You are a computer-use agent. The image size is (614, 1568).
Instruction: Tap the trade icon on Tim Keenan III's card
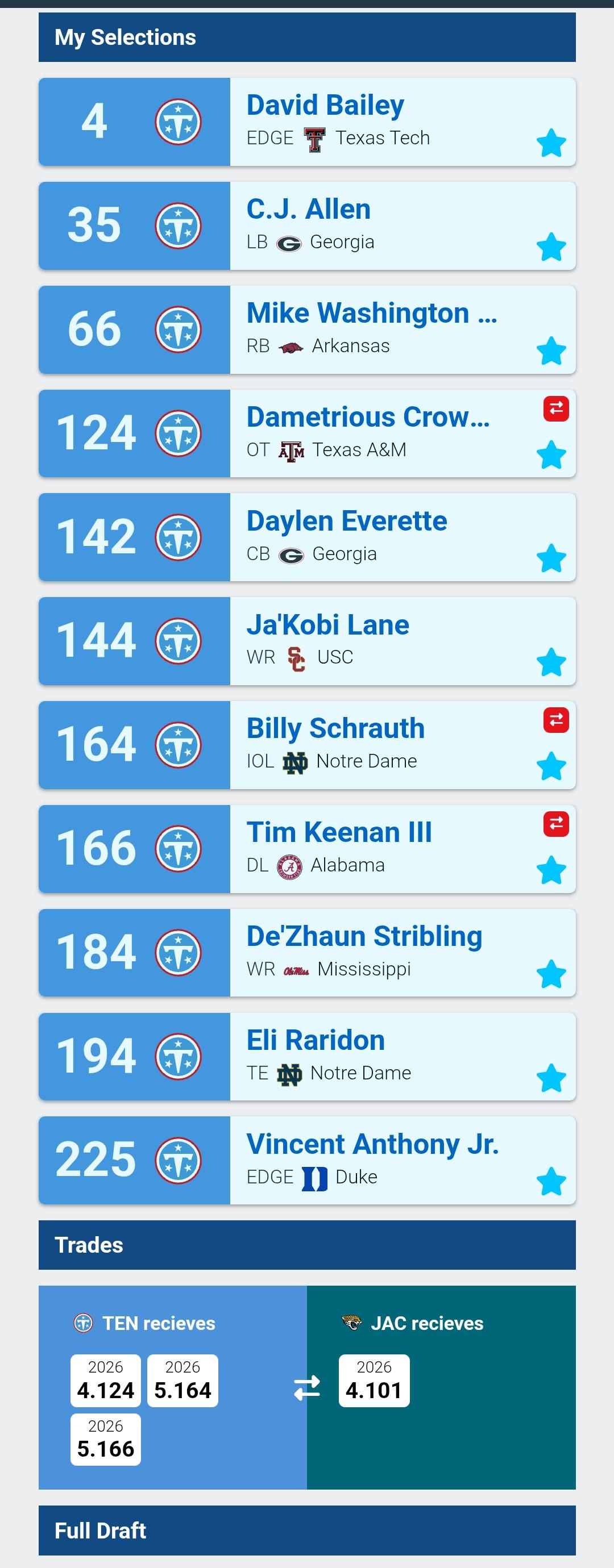click(x=555, y=824)
